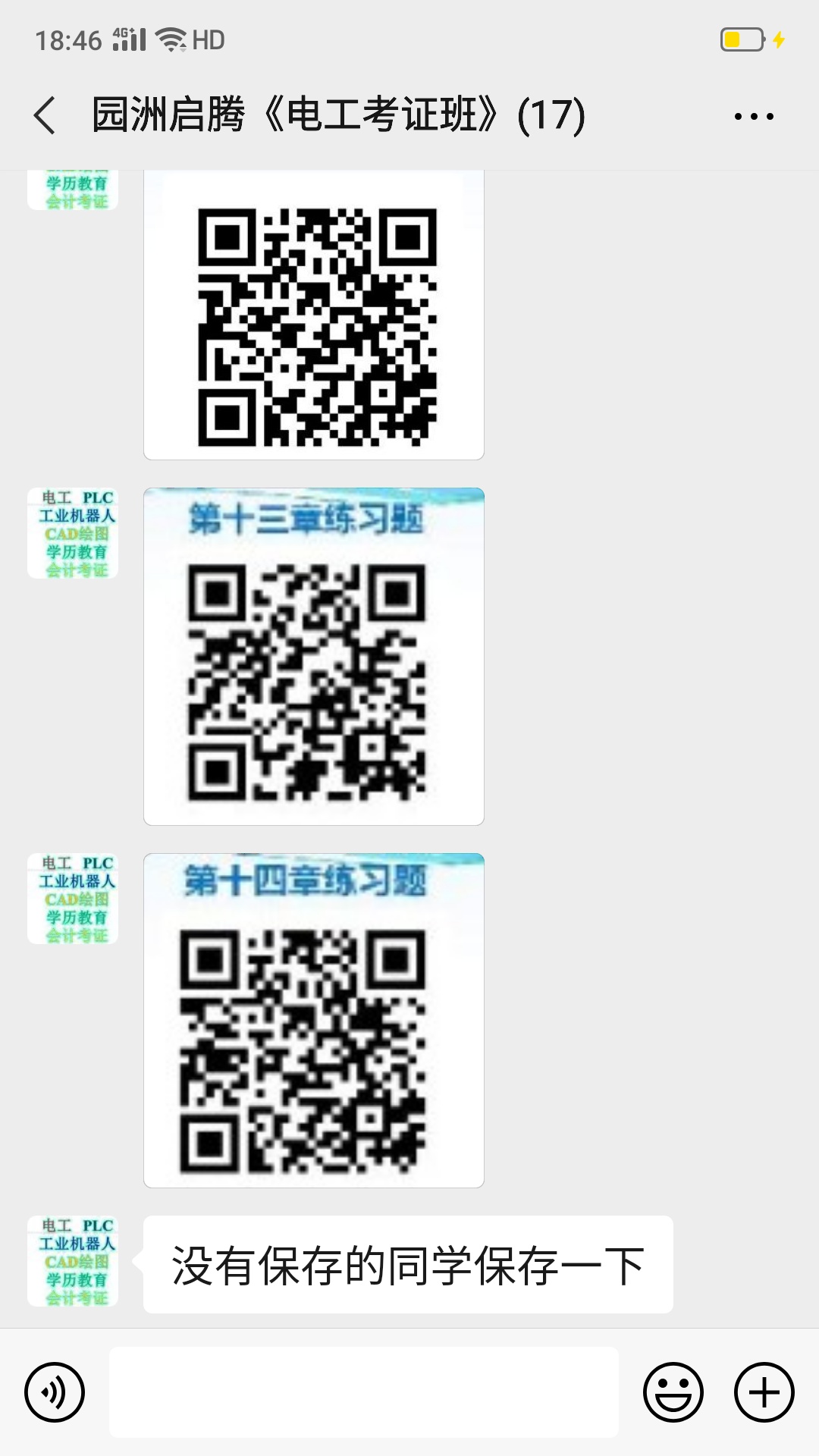This screenshot has width=819, height=1456.
Task: Open the emoji picker
Action: 673,1392
